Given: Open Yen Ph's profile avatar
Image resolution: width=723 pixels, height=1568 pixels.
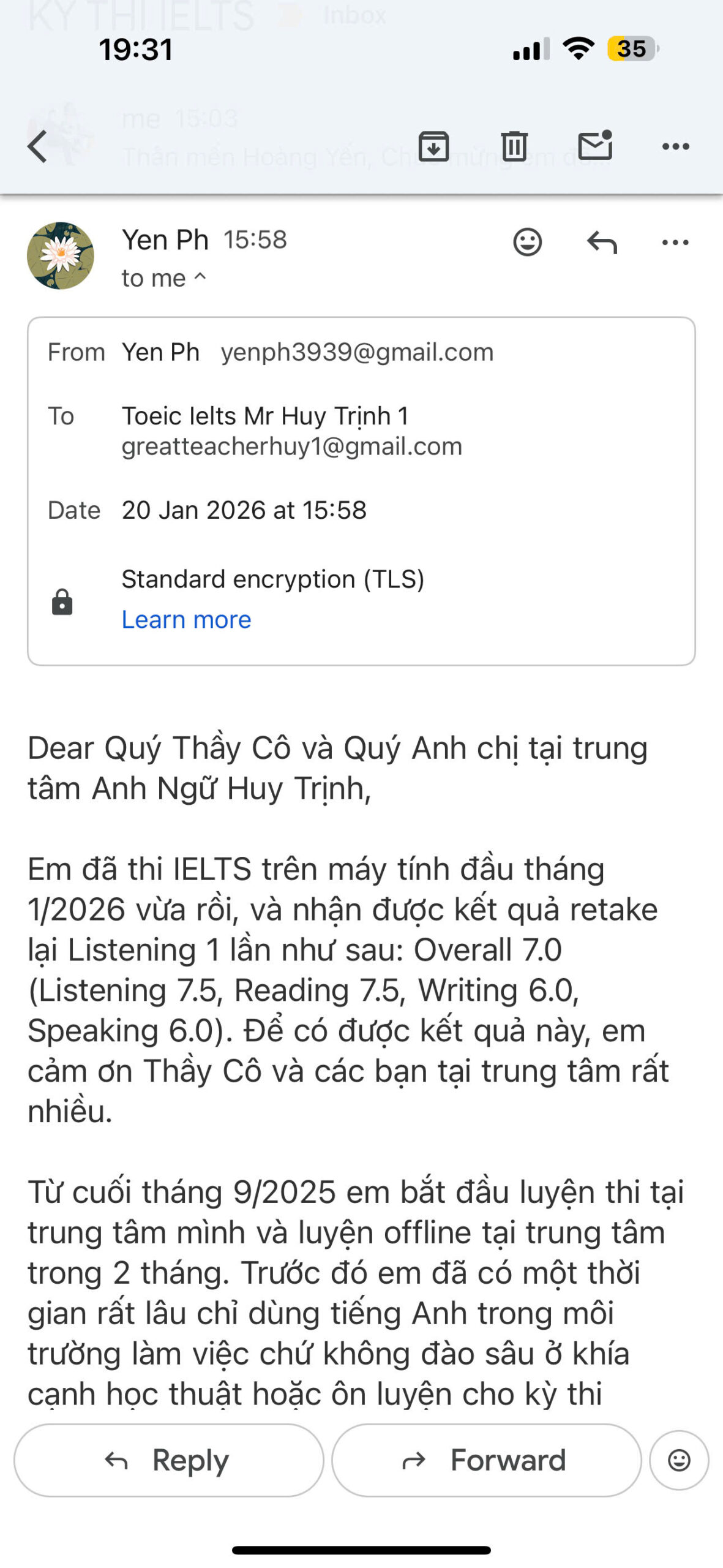Looking at the screenshot, I should pyautogui.click(x=60, y=255).
